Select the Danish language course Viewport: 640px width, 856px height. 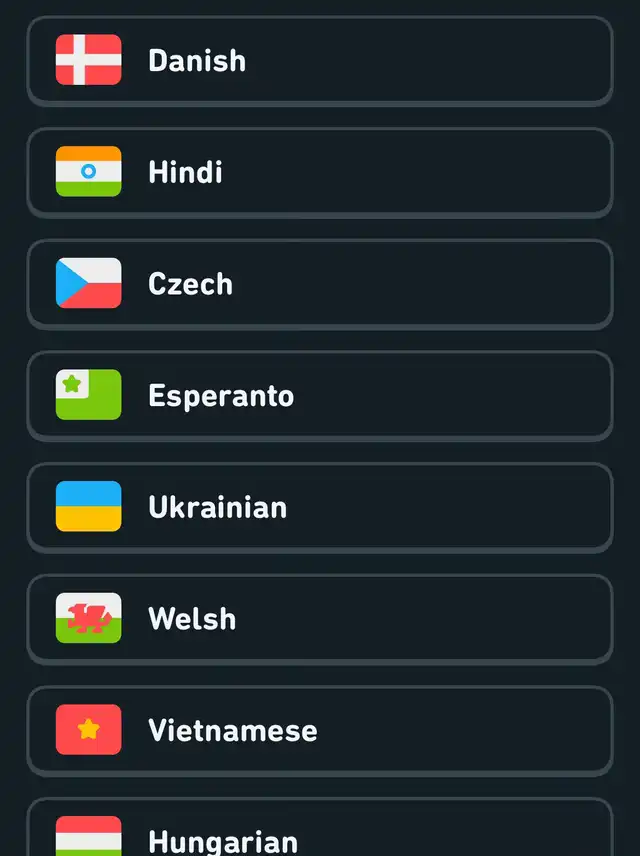(319, 60)
